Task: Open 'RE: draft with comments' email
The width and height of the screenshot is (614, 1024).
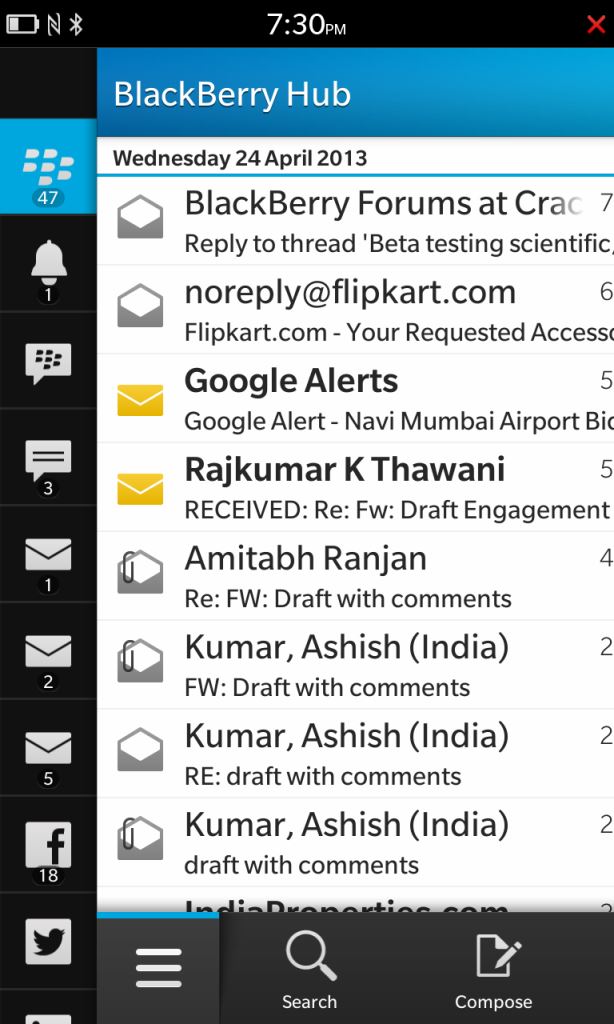Action: [380, 753]
